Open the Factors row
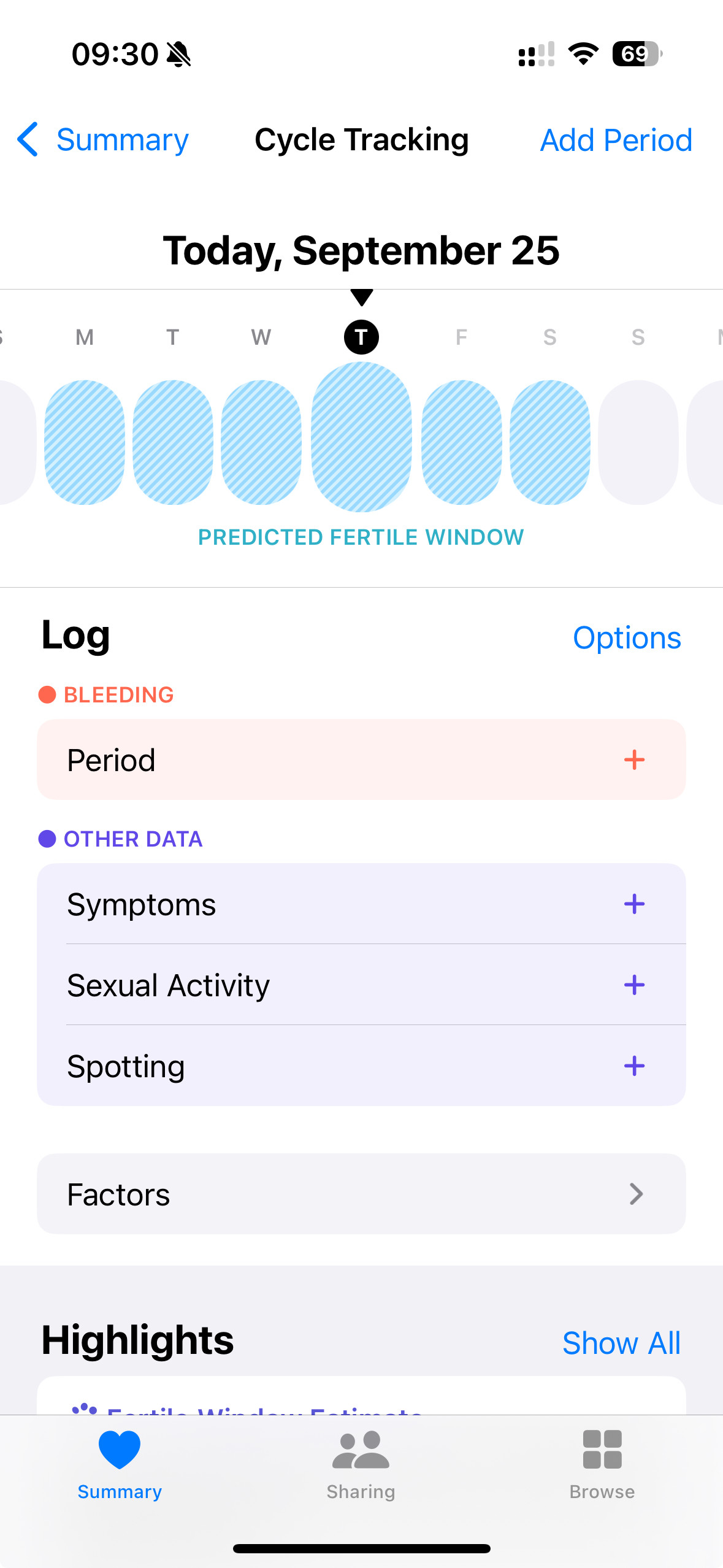The width and height of the screenshot is (723, 1568). coord(361,1194)
